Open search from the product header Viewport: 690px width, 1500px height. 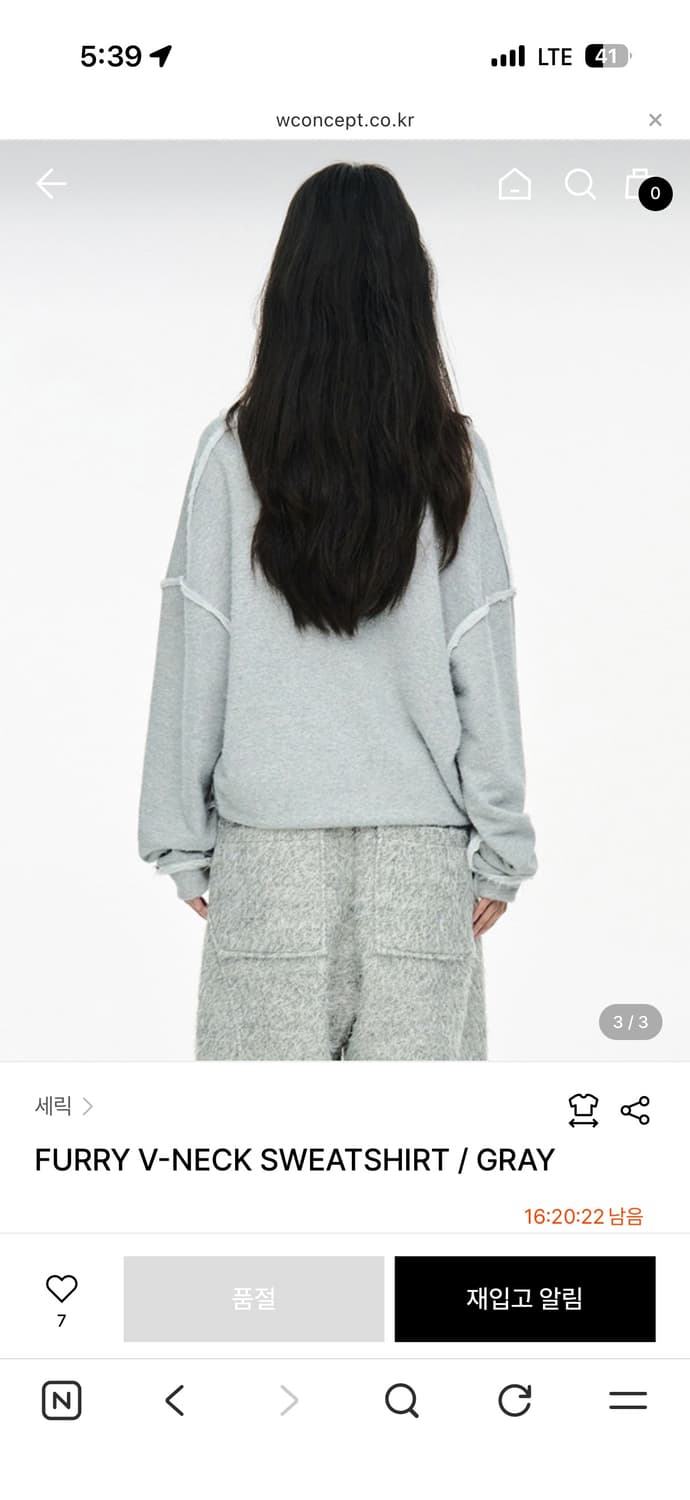click(580, 184)
